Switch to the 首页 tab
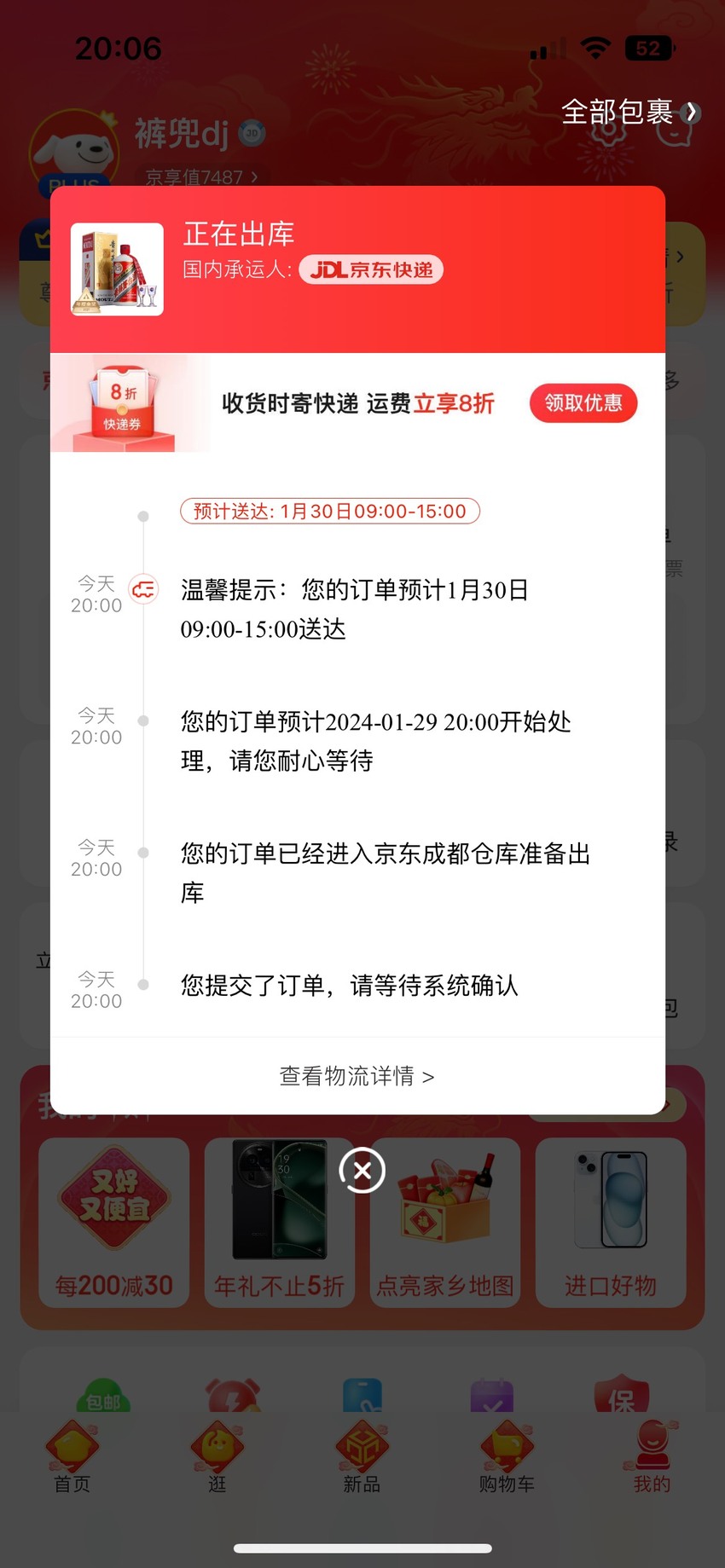The height and width of the screenshot is (1568, 725). click(x=72, y=1458)
